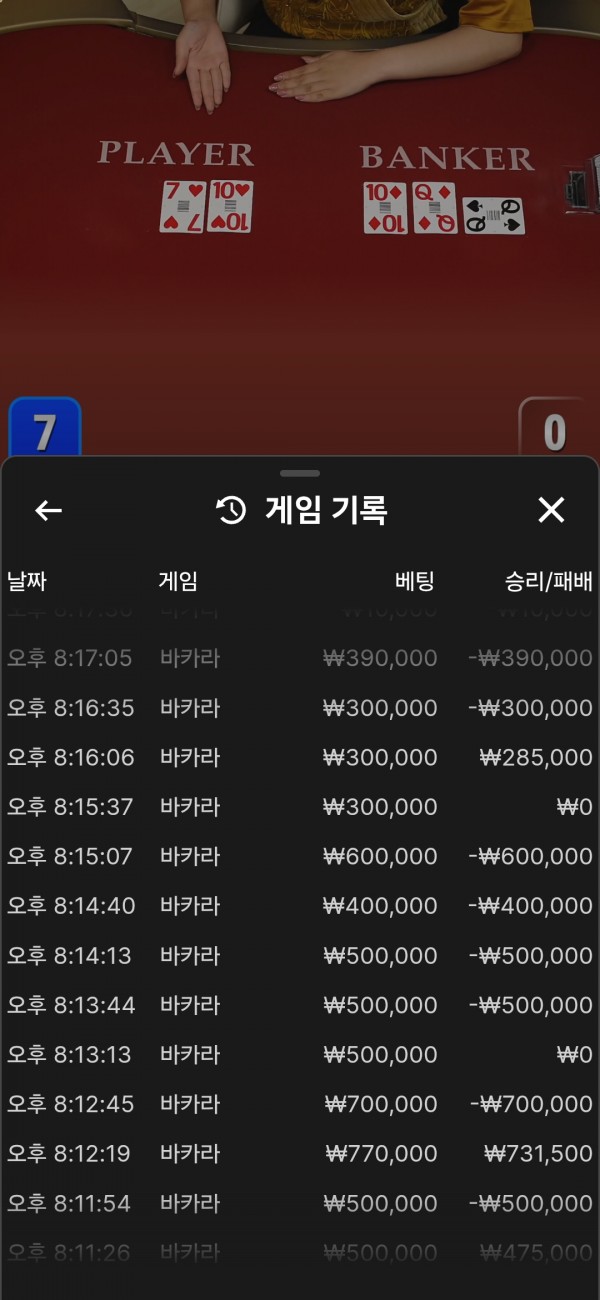The image size is (600, 1300).
Task: View the 오후 8:14:40 game entry
Action: [x=300, y=906]
